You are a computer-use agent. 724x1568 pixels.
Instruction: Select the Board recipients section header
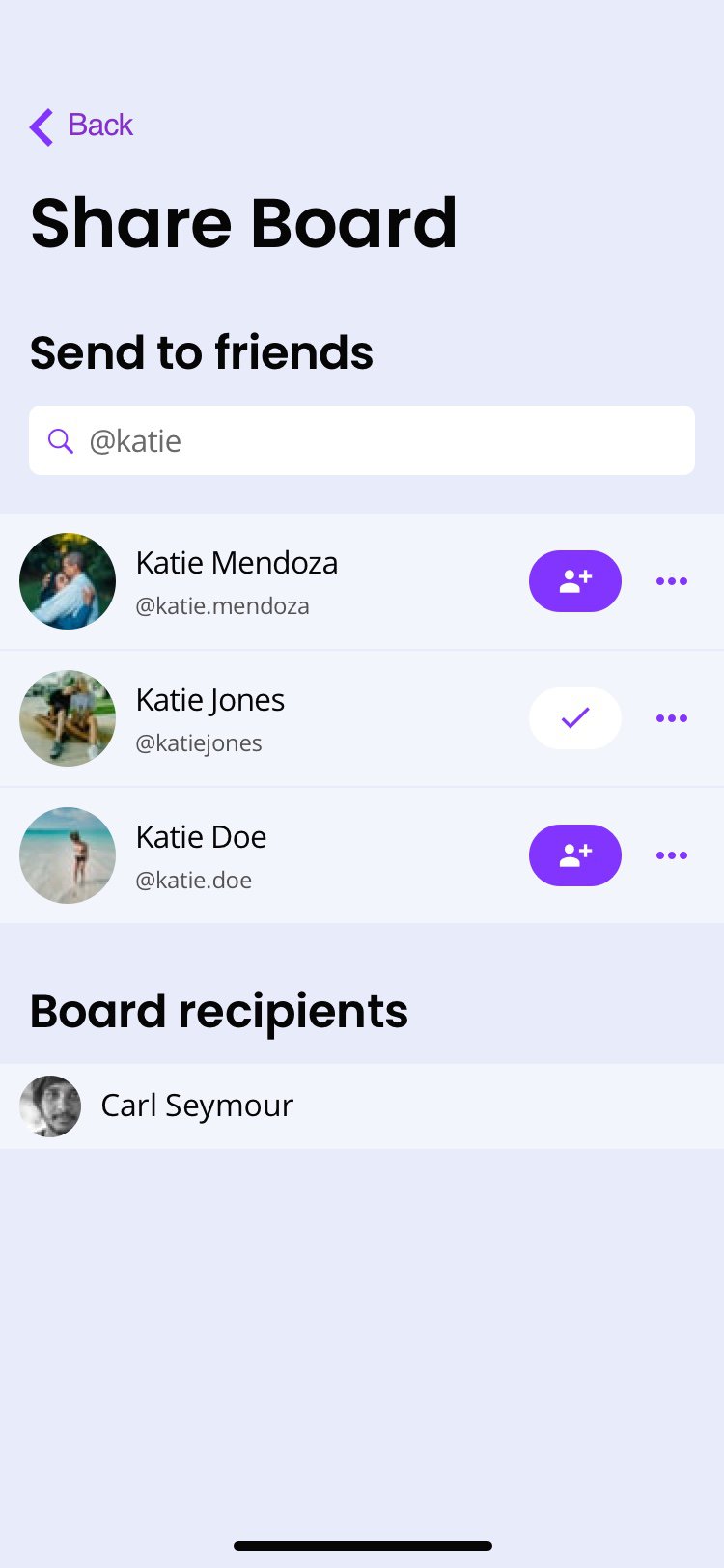tap(218, 1011)
